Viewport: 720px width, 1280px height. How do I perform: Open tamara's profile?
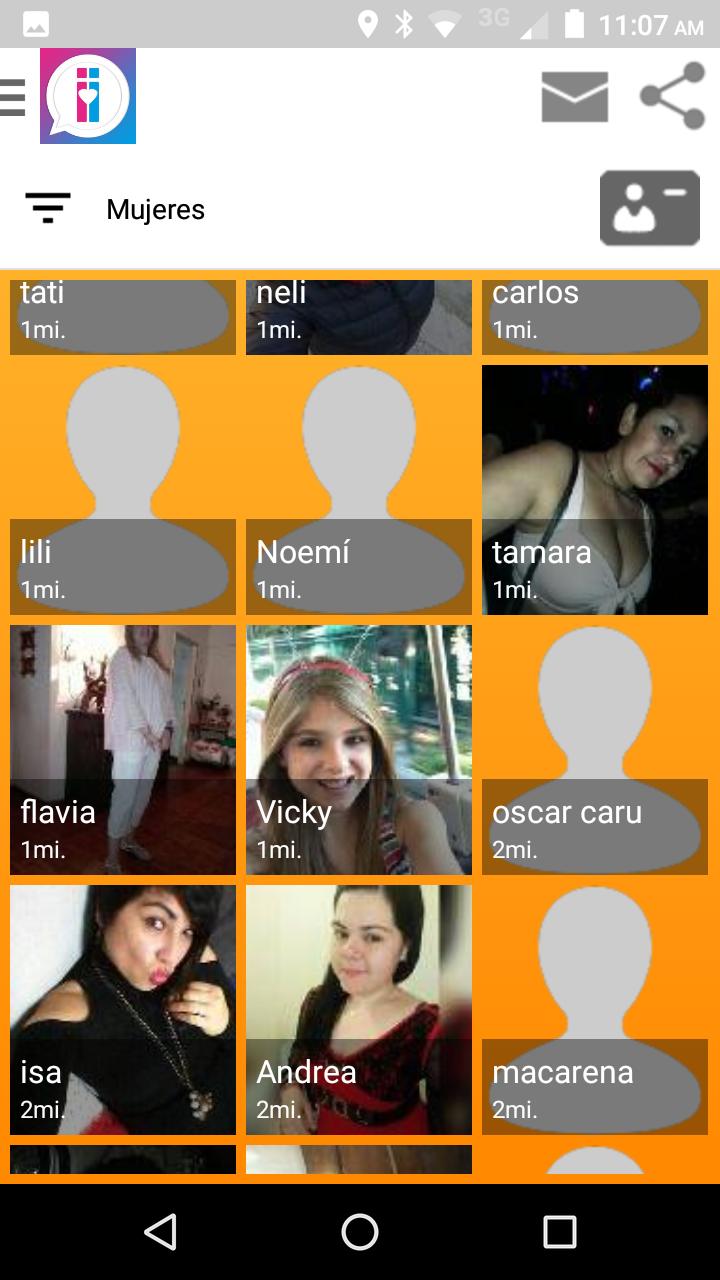click(x=595, y=490)
